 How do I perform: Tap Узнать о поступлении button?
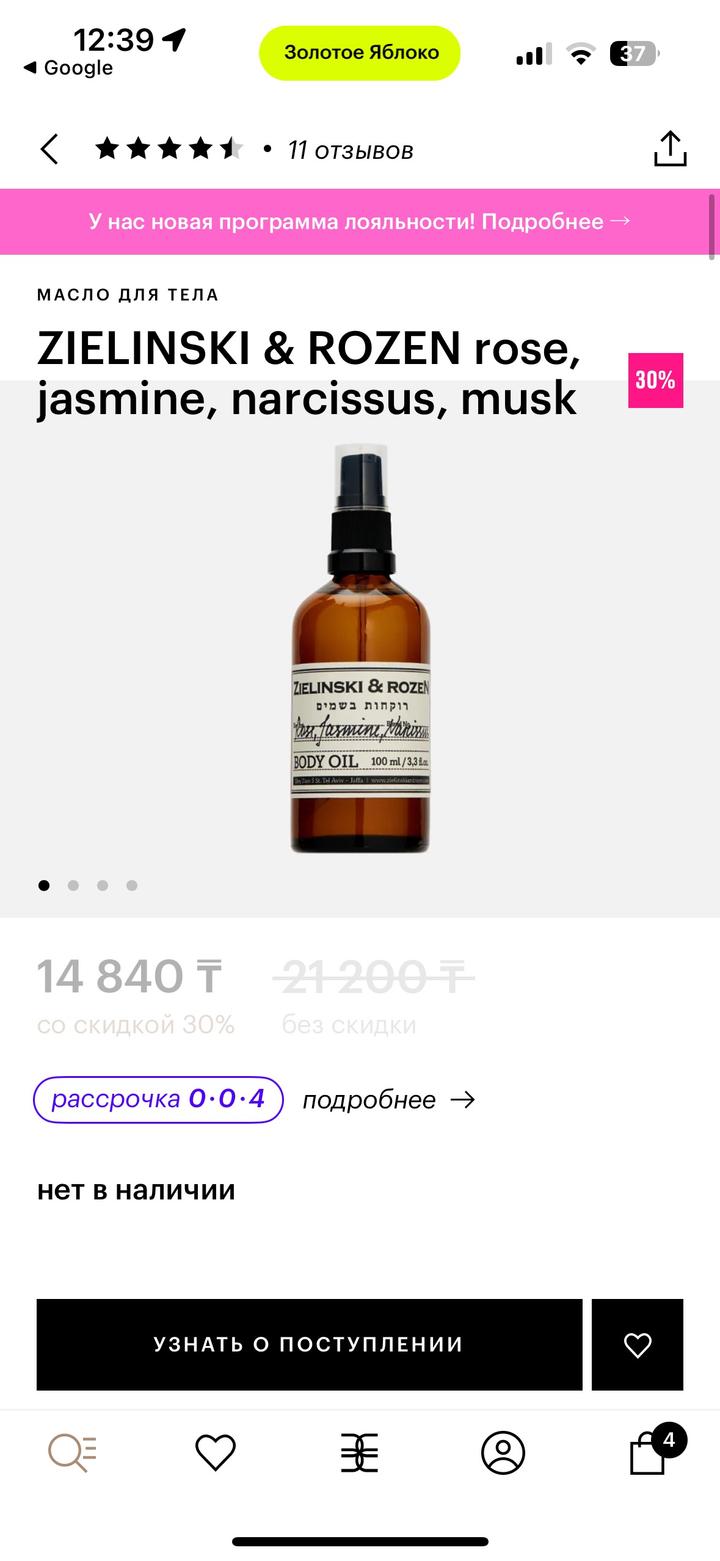pos(309,1344)
